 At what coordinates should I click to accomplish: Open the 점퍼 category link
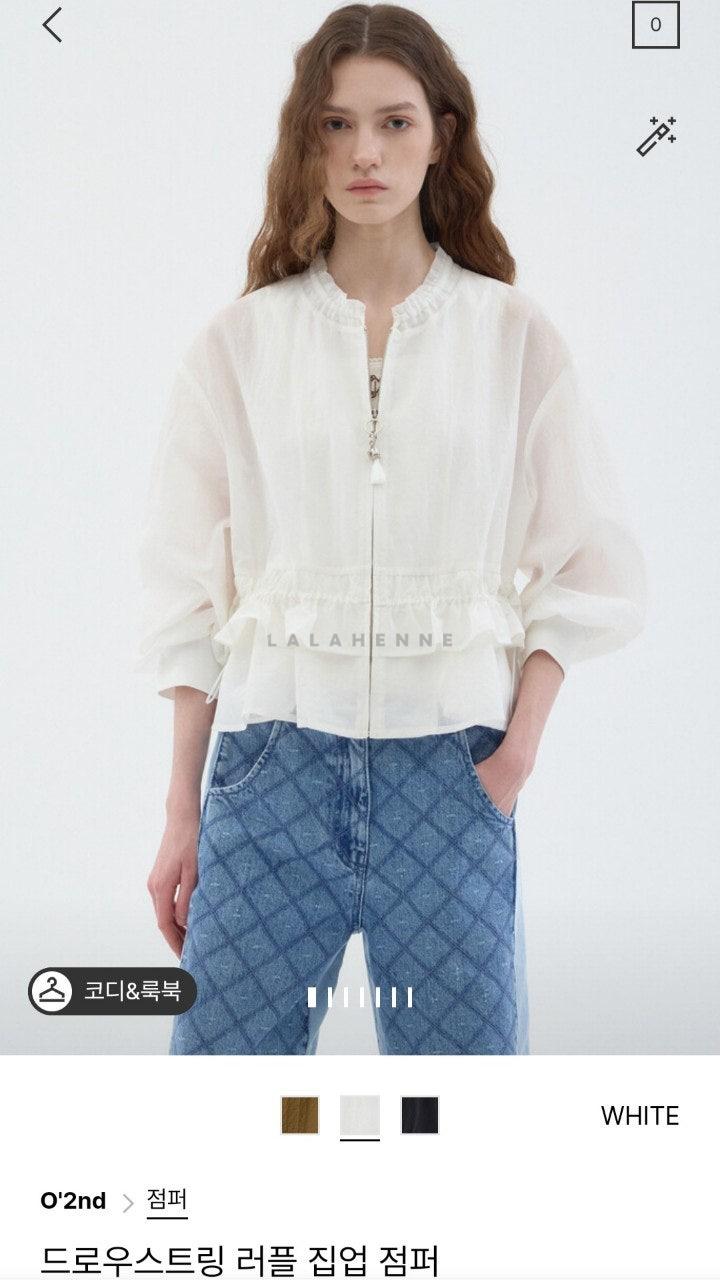point(167,1200)
